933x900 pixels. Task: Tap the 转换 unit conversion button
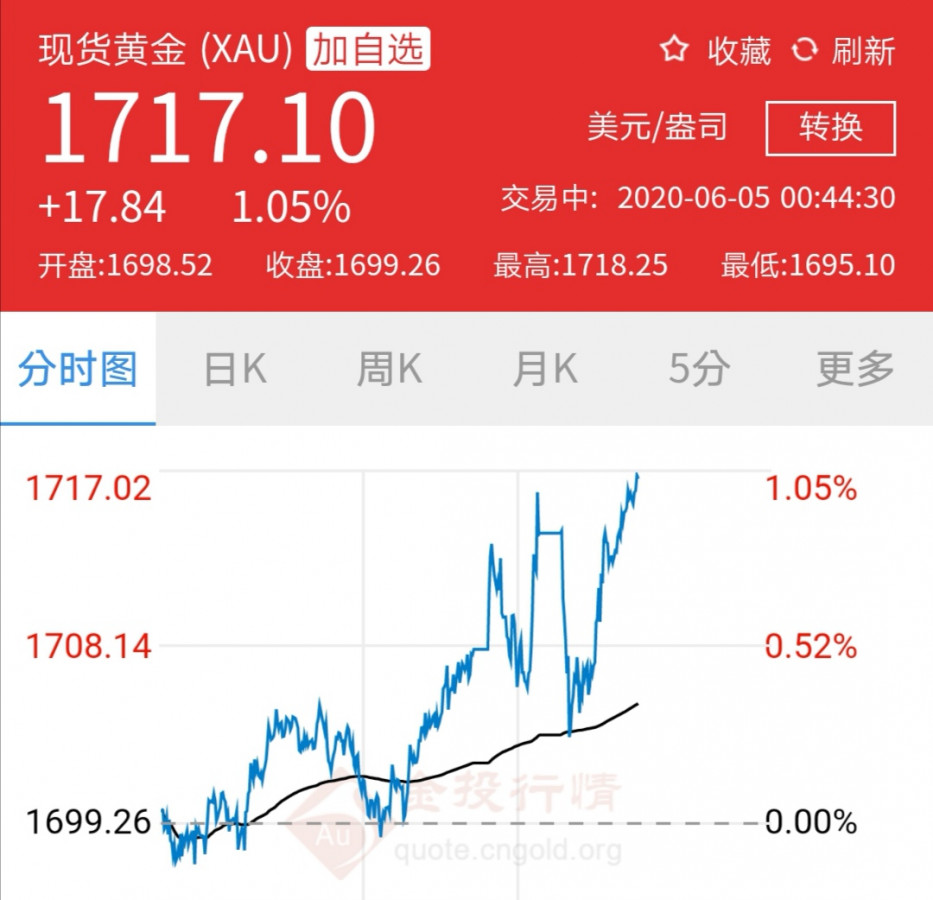(830, 128)
